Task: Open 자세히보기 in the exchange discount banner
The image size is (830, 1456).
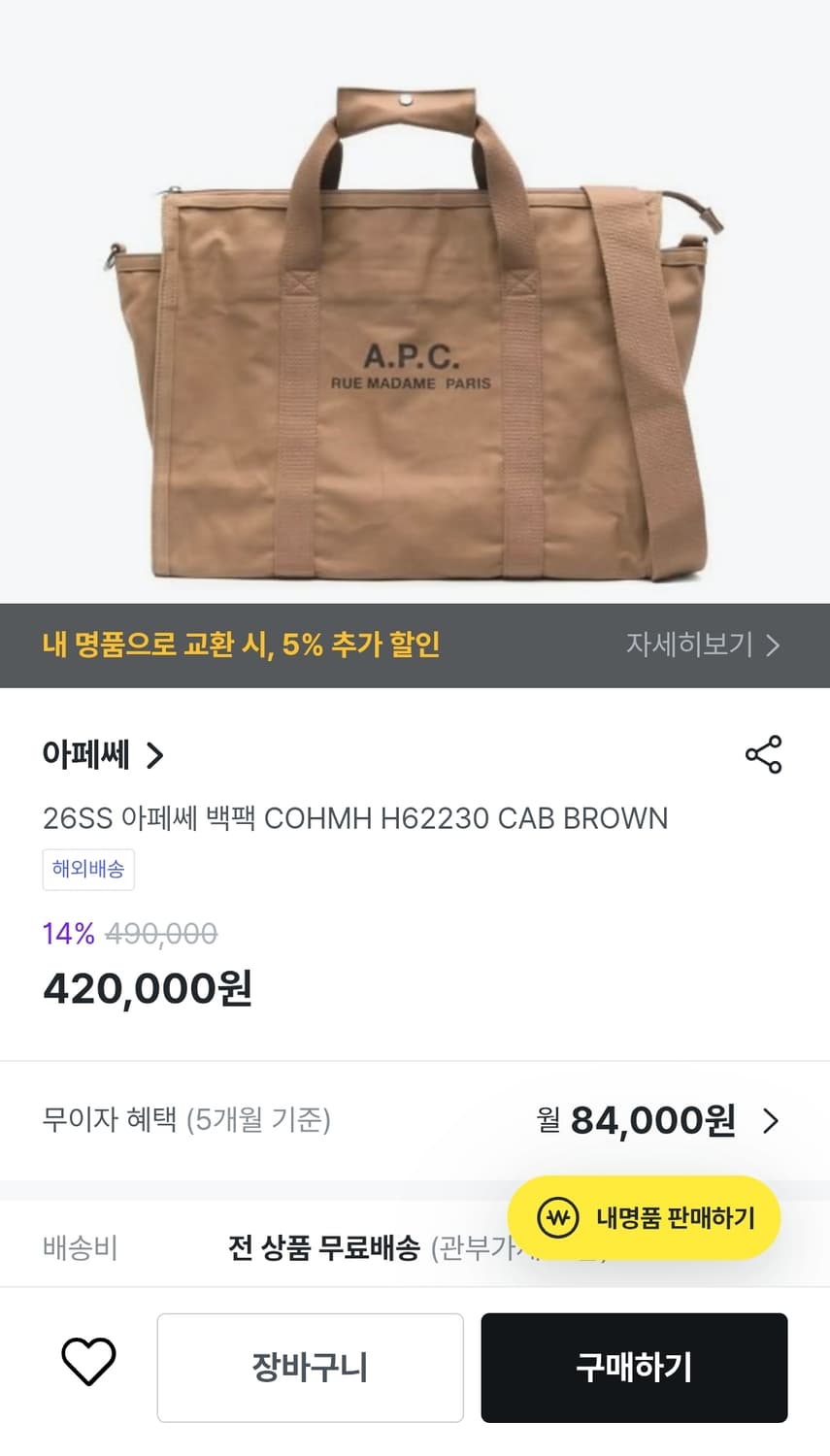Action: pos(689,645)
